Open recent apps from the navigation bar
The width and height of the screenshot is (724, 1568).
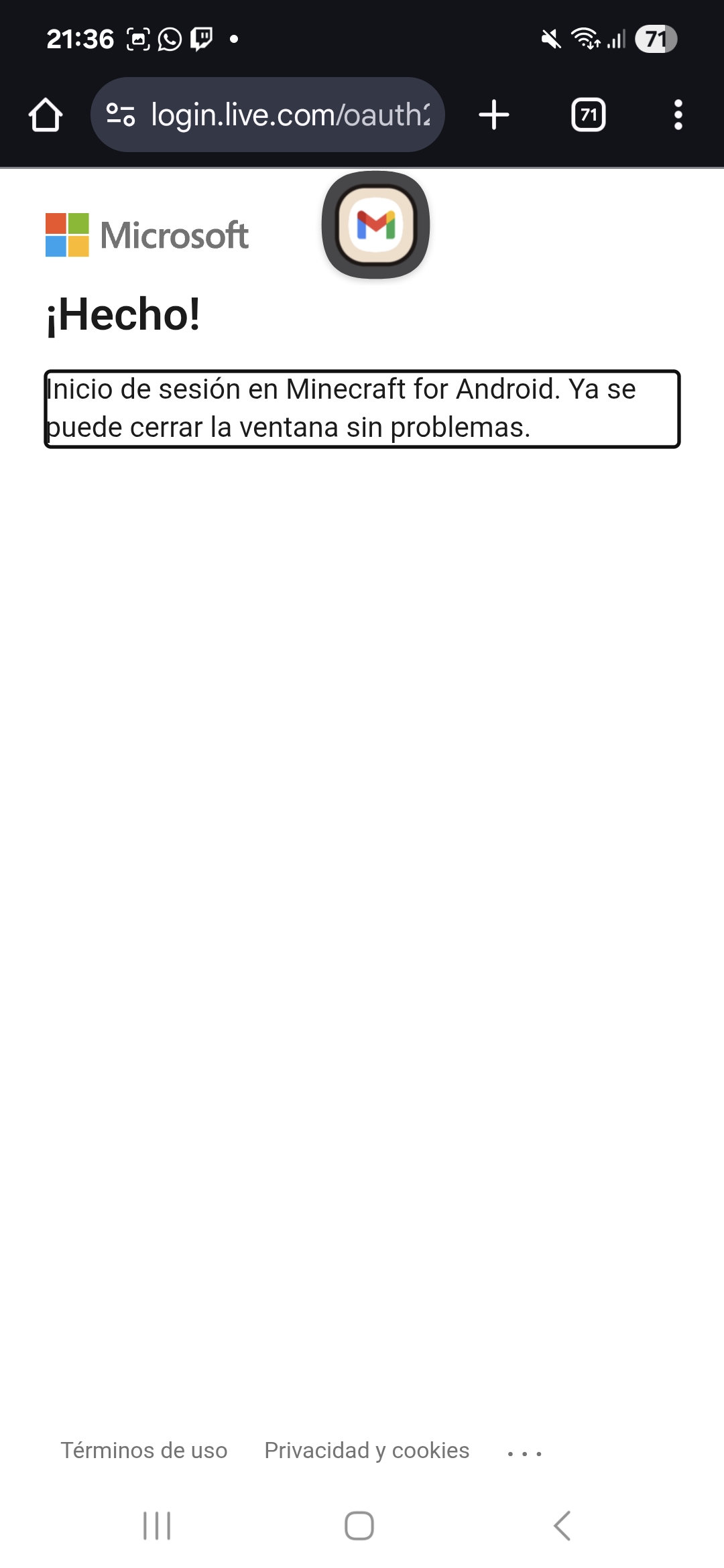tap(157, 1526)
